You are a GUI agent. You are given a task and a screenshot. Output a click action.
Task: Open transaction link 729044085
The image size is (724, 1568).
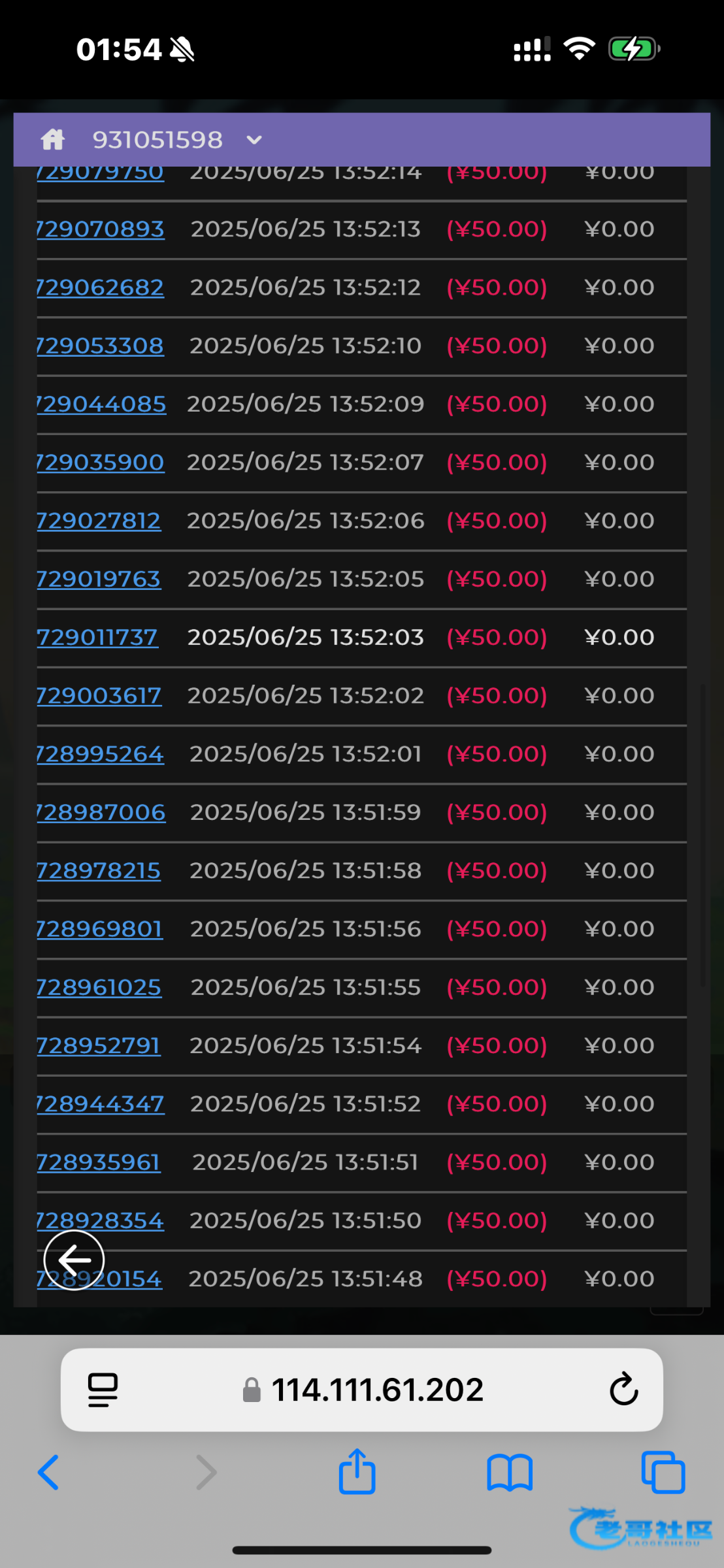pos(102,404)
